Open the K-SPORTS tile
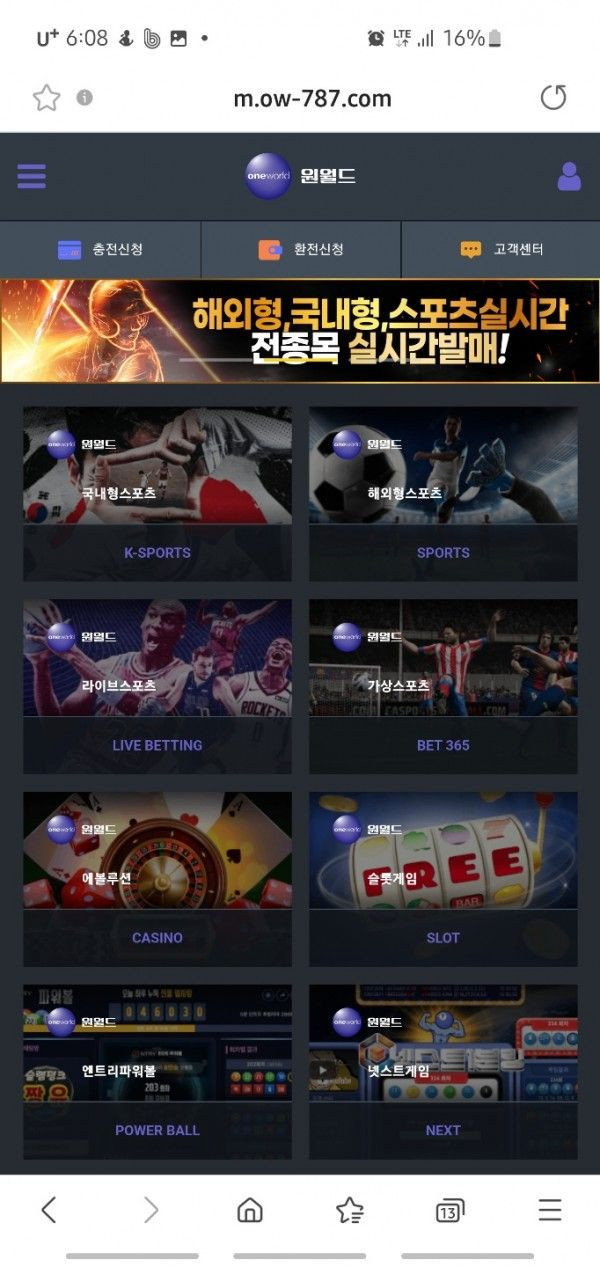The image size is (600, 1267). click(157, 494)
